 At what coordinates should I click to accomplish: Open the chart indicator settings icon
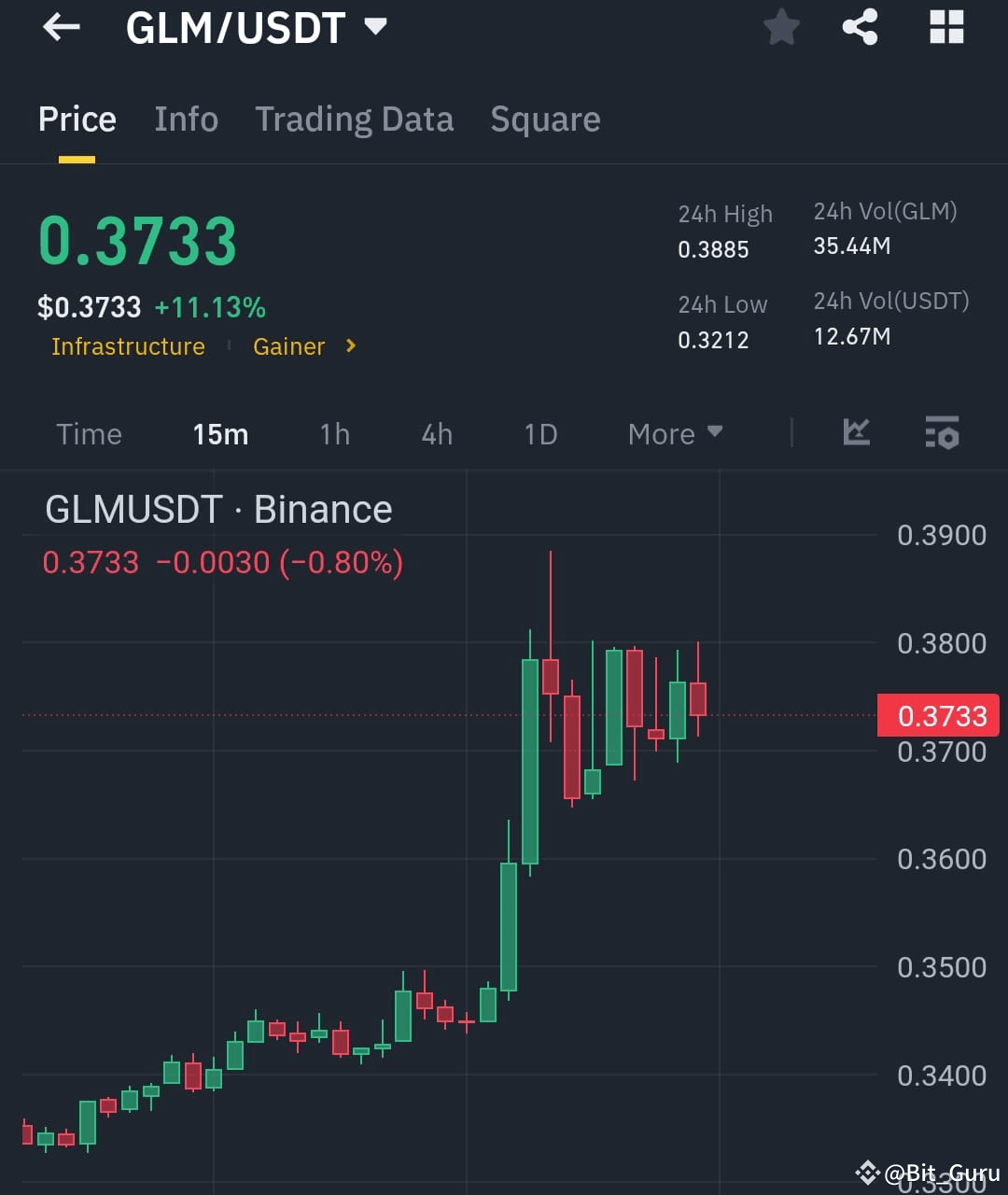tap(942, 433)
